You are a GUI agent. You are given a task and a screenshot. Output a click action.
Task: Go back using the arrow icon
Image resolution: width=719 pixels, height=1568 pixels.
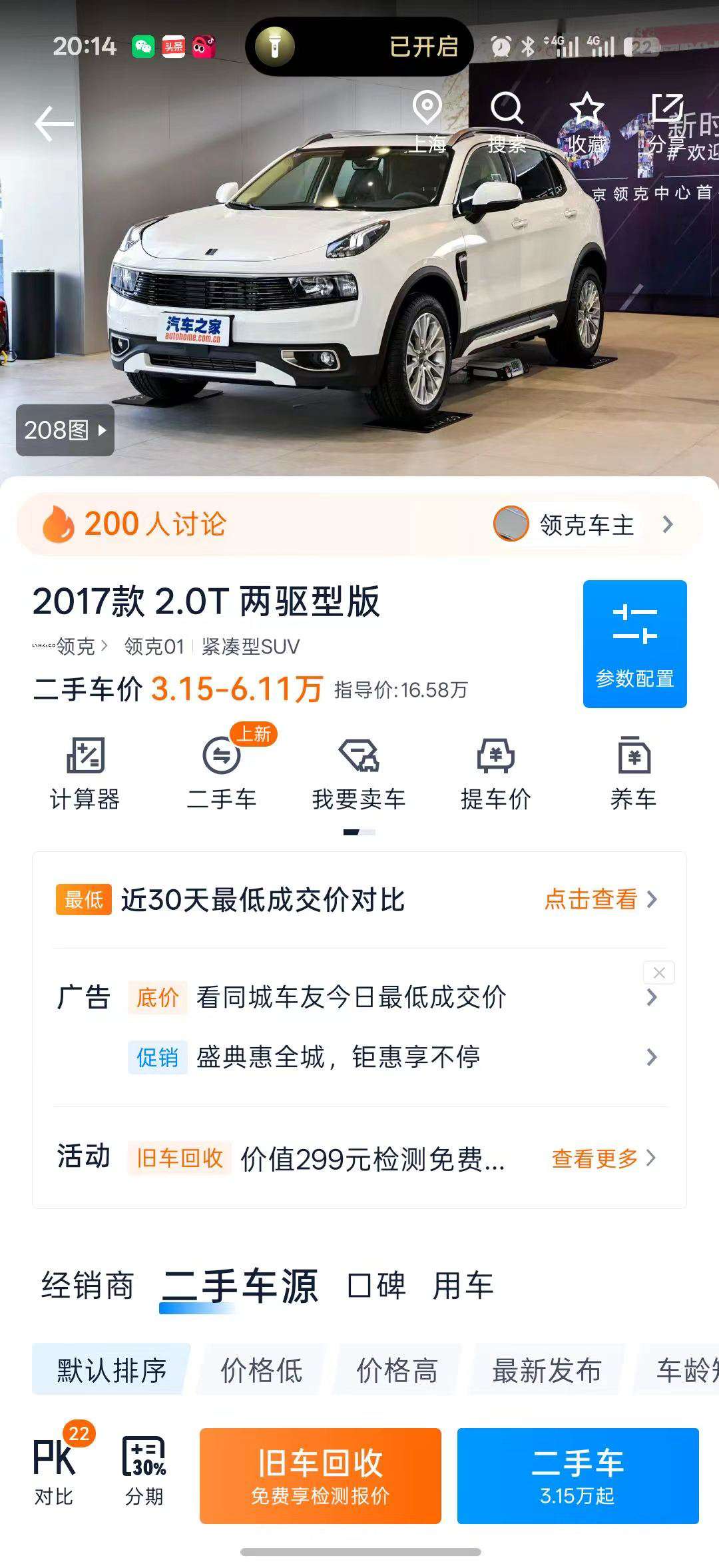pyautogui.click(x=54, y=123)
